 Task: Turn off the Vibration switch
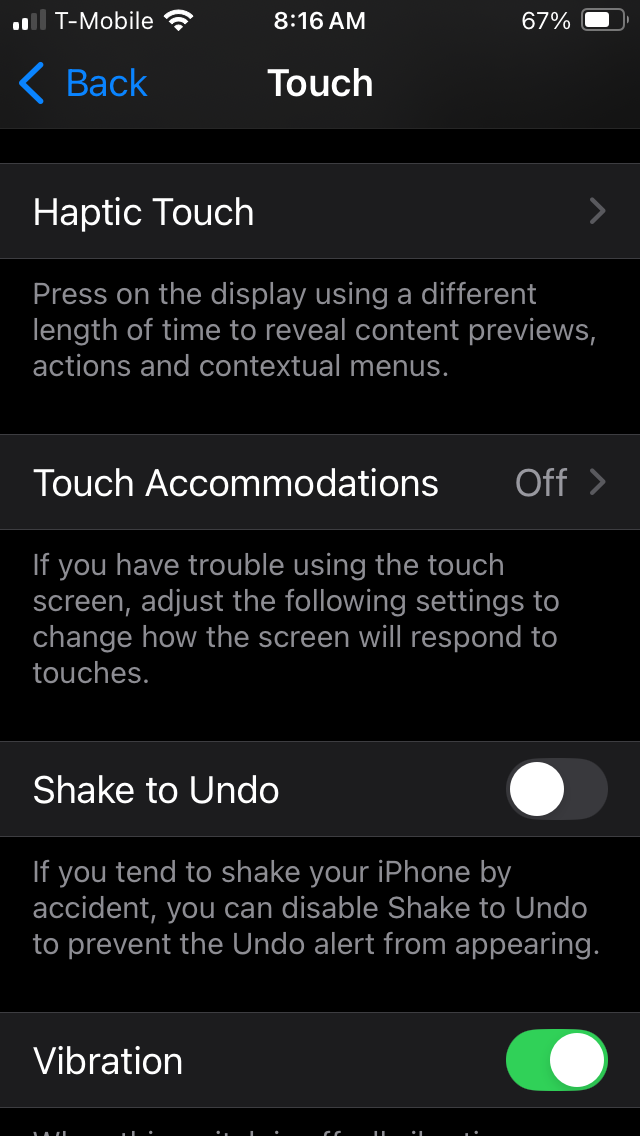pos(557,1060)
